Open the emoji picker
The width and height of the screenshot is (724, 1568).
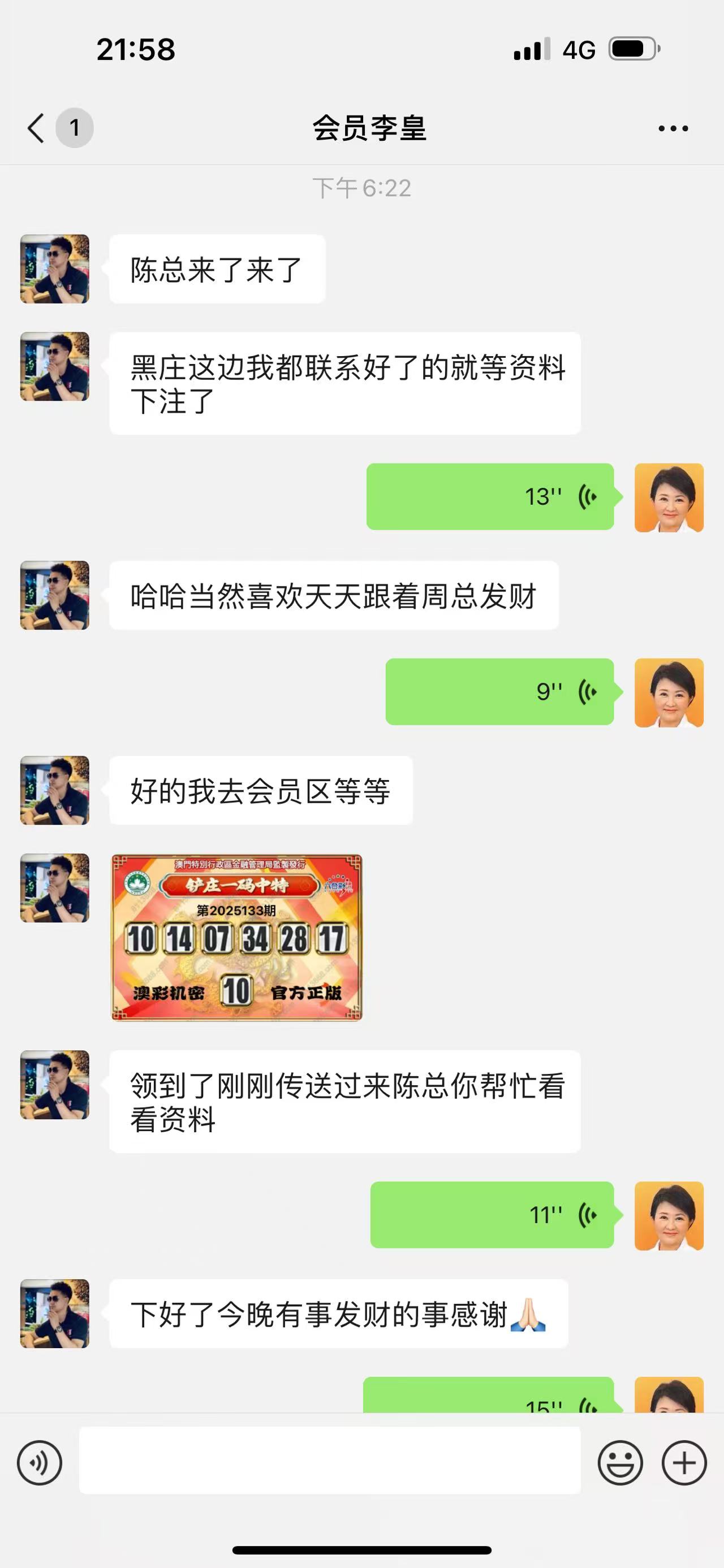coord(620,1463)
